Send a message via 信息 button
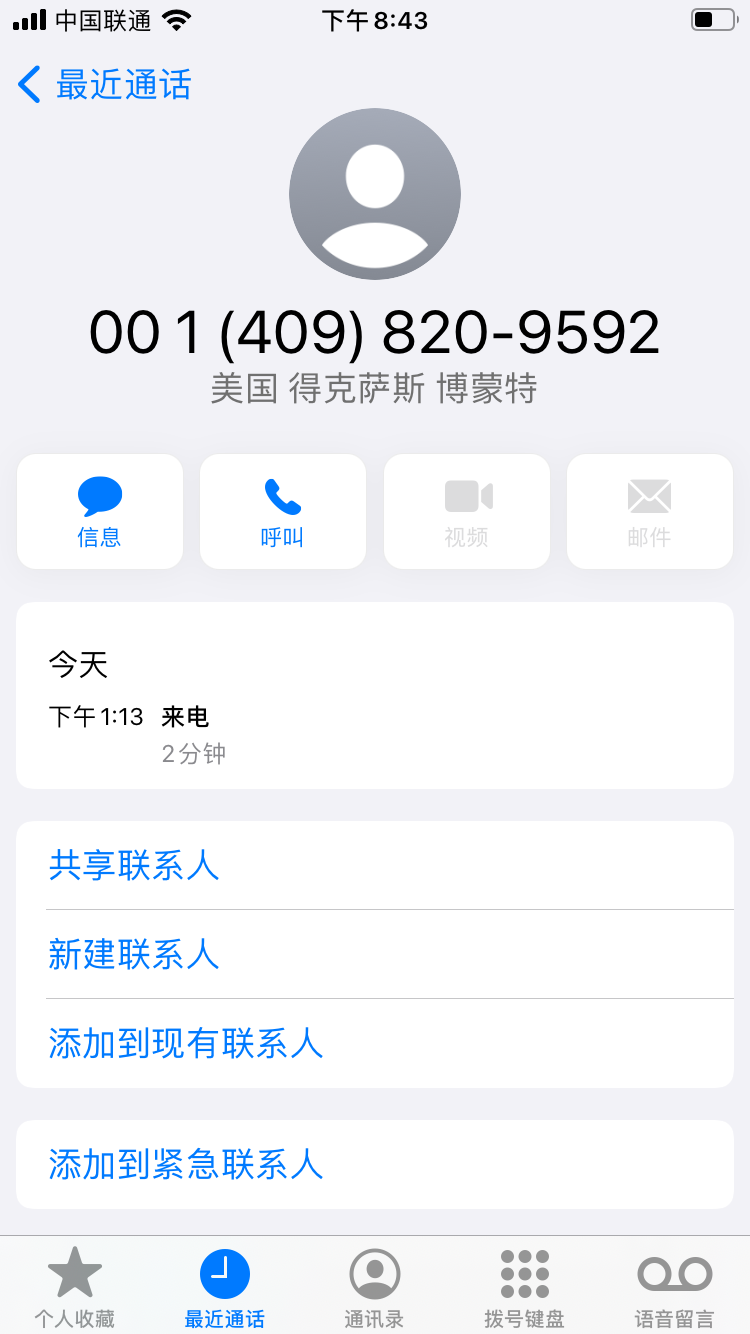 coord(100,512)
